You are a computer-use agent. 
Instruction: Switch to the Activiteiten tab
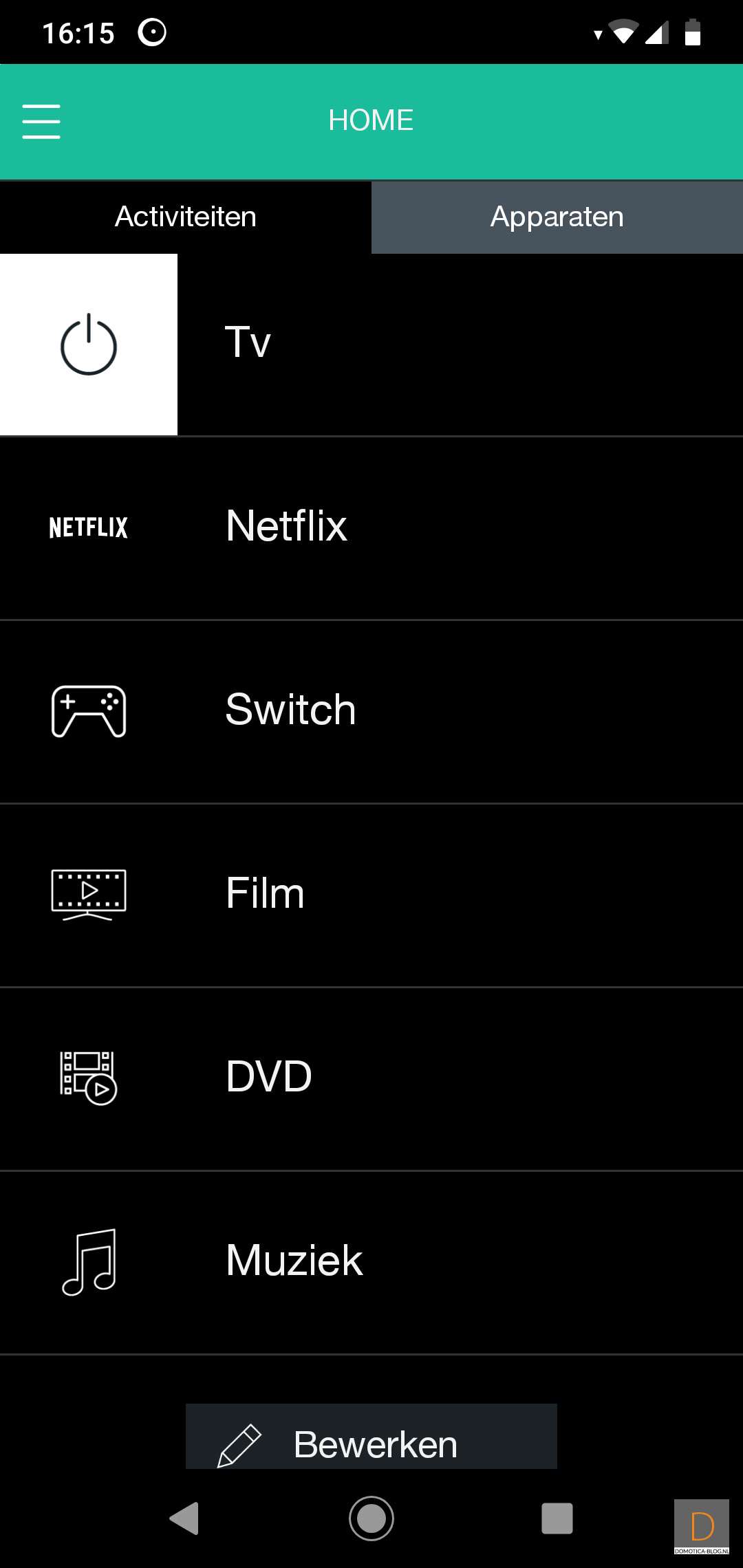(186, 217)
